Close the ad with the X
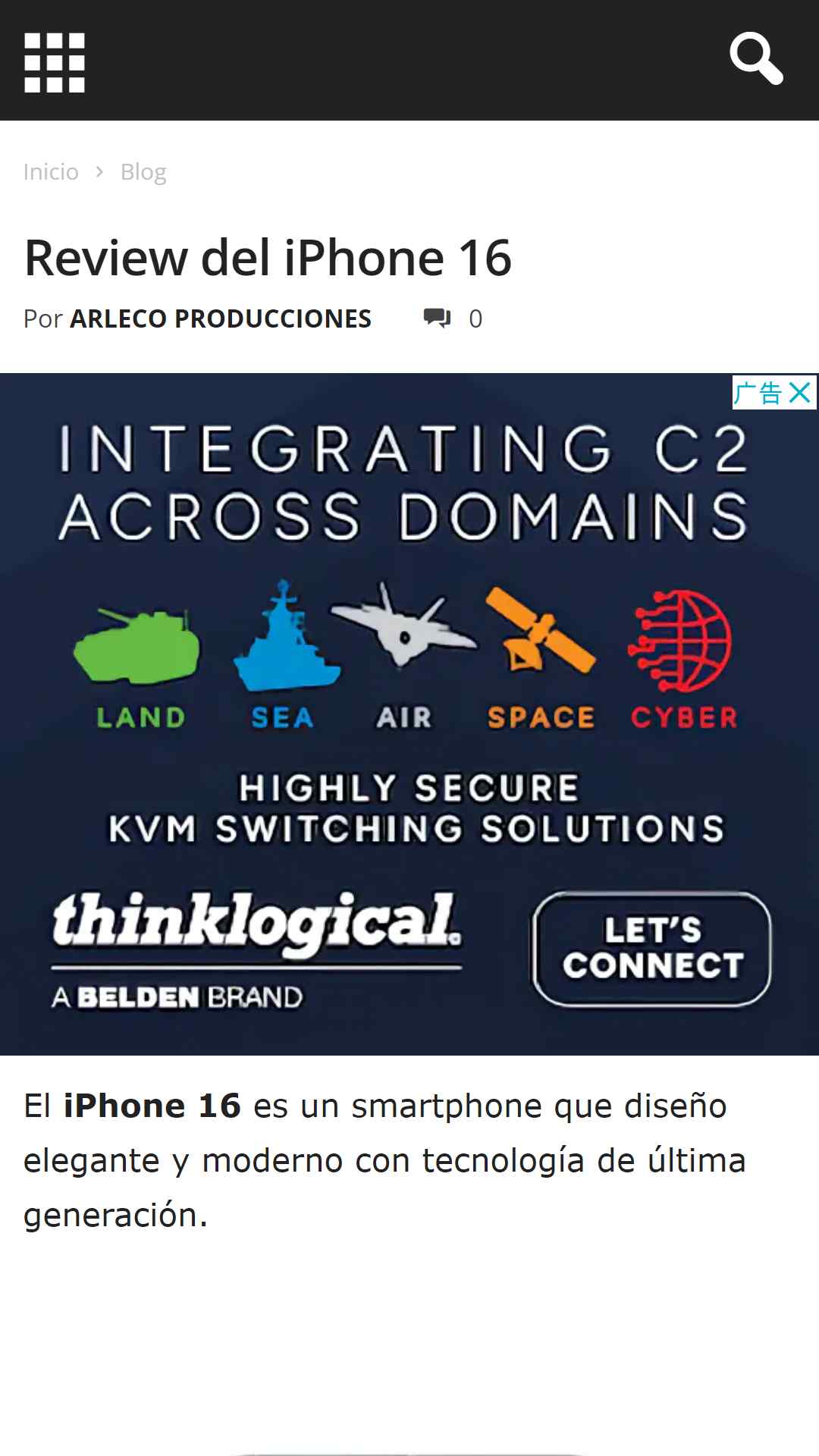The height and width of the screenshot is (1456, 819). 800,393
